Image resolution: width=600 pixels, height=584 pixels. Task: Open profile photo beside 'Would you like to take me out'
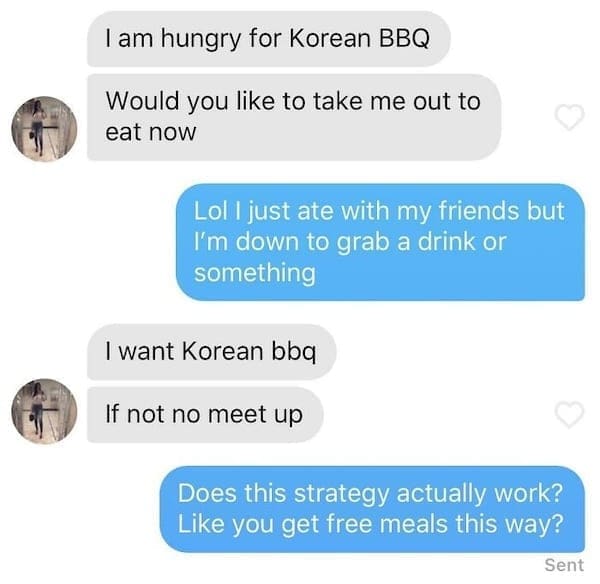tap(43, 126)
